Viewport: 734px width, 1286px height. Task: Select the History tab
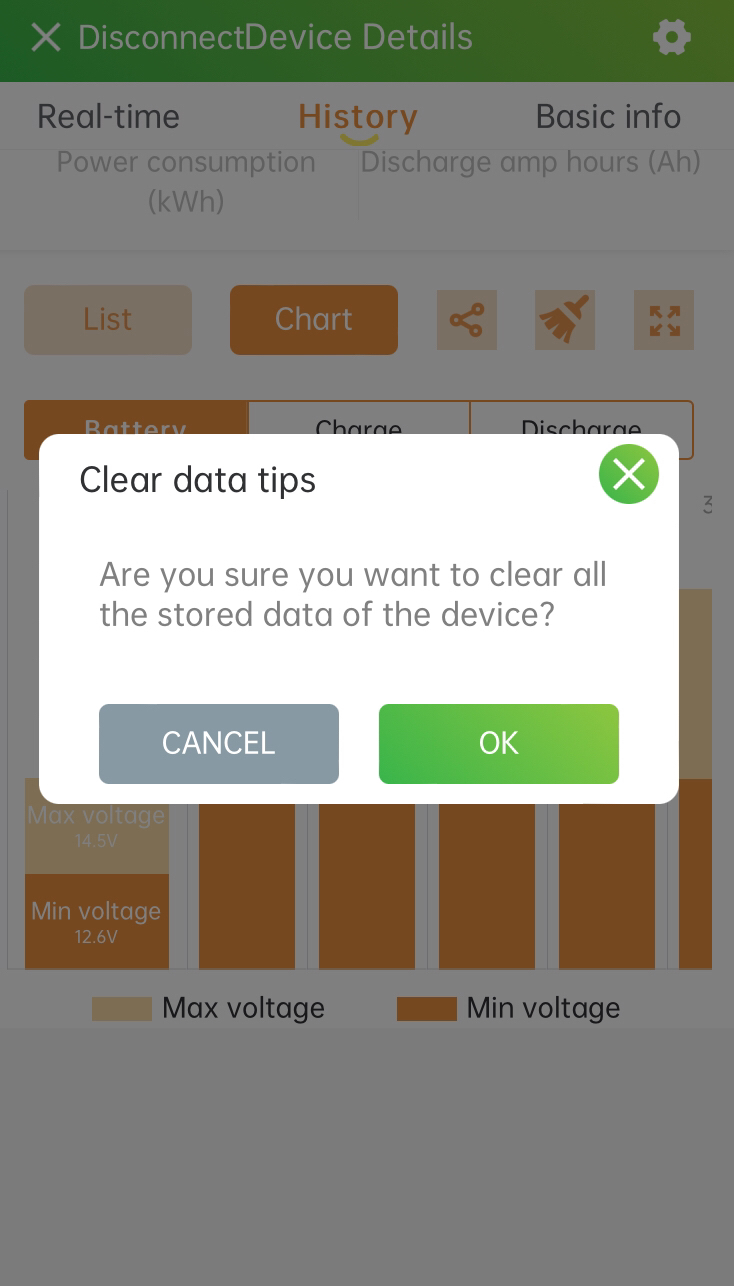(x=357, y=116)
